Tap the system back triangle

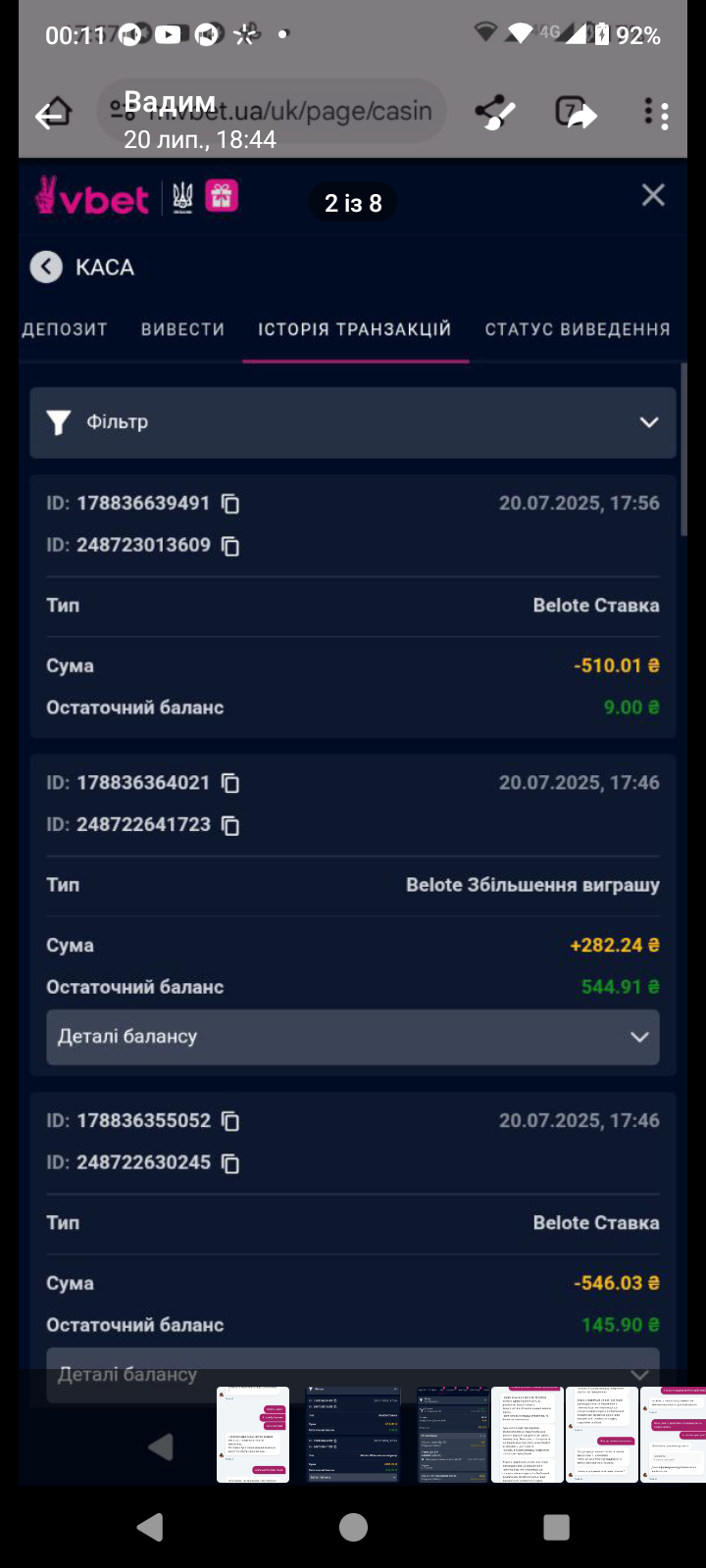tap(150, 1527)
